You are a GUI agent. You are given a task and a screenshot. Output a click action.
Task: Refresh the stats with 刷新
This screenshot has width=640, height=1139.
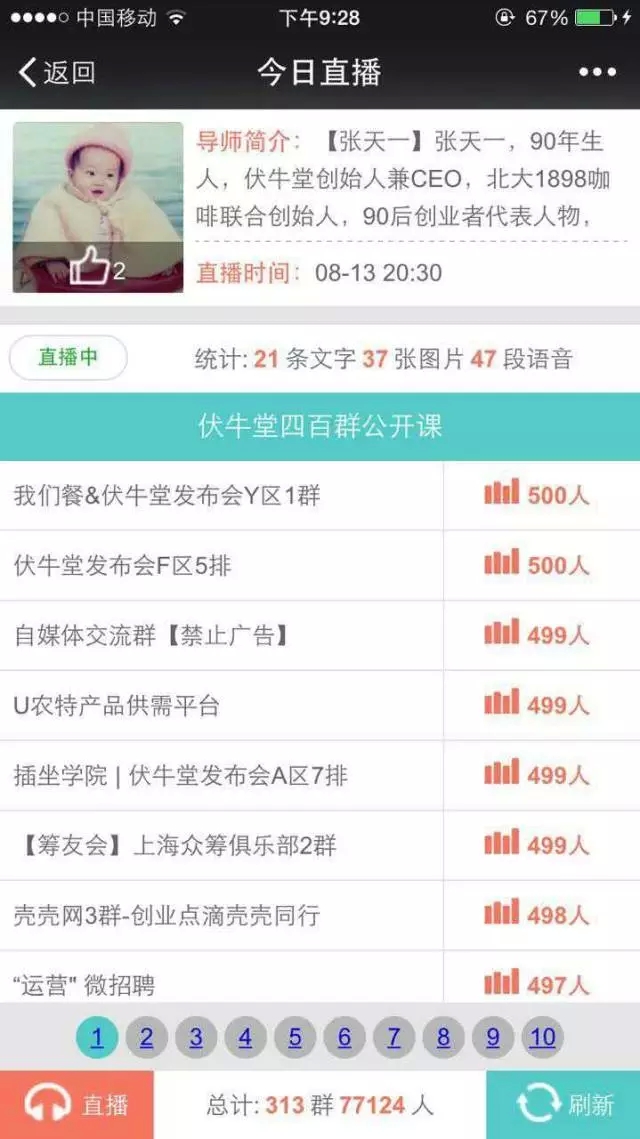563,1105
